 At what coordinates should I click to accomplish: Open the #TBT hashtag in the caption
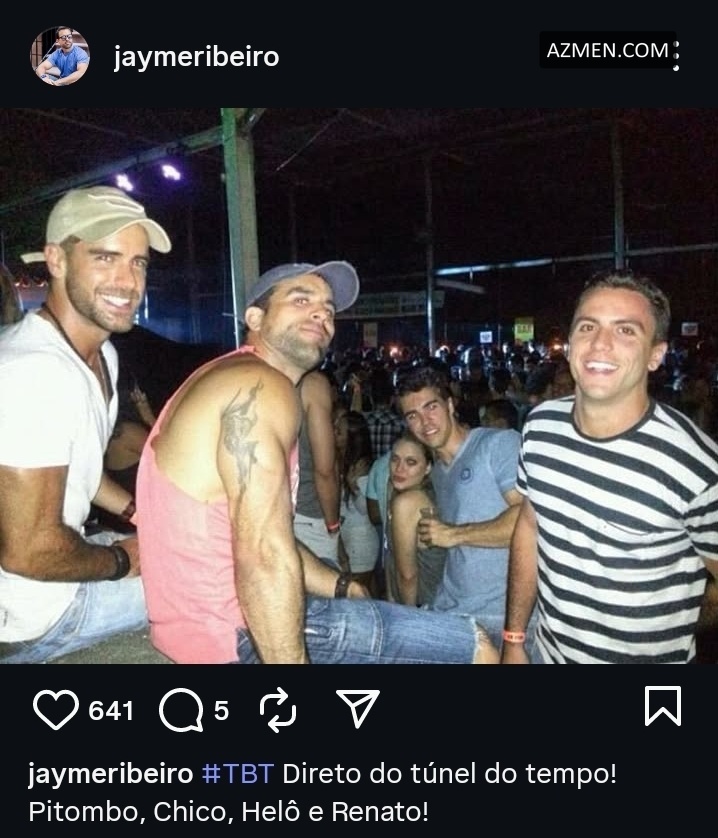(x=239, y=774)
